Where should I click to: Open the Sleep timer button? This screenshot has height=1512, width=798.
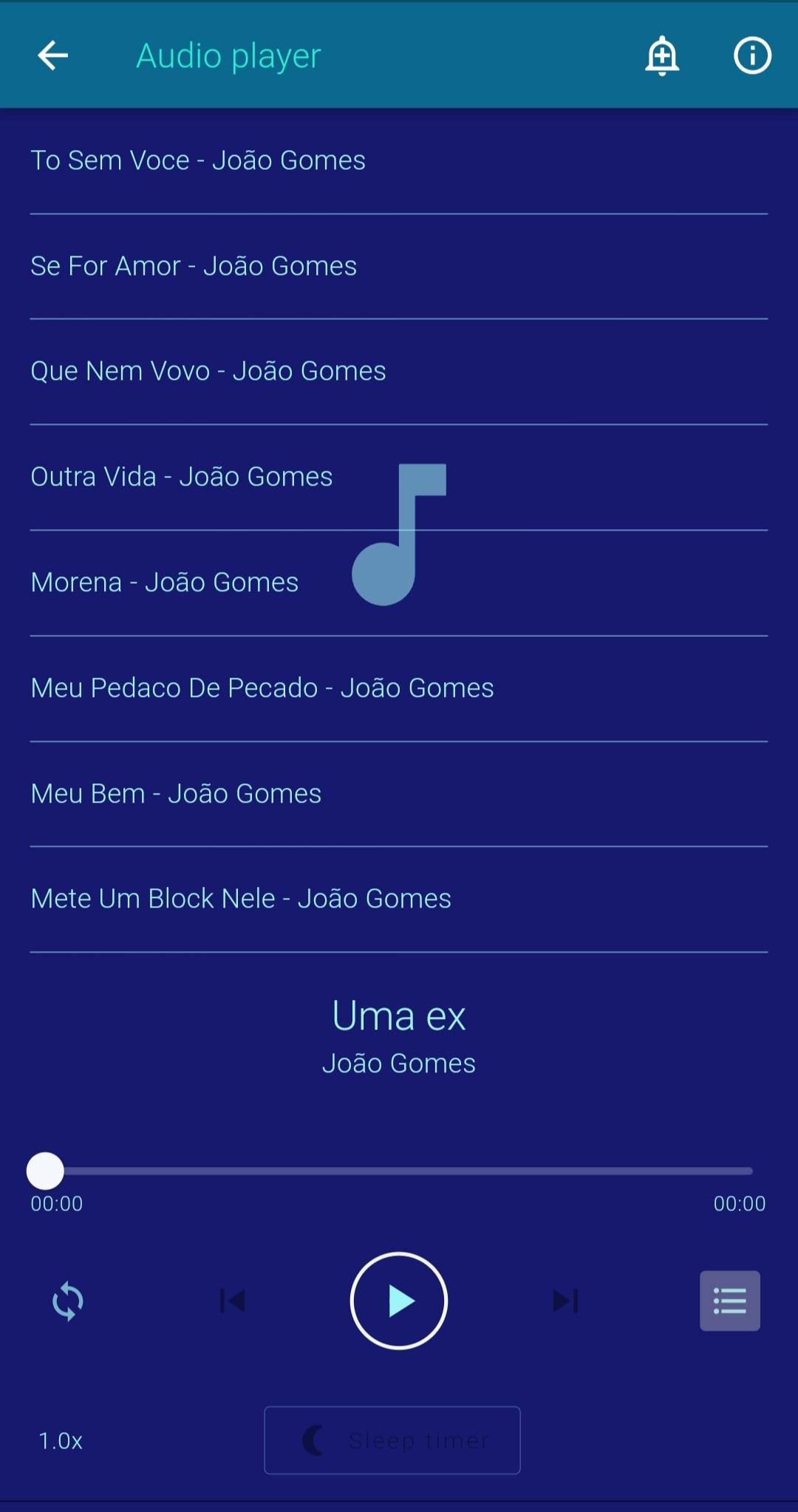tap(392, 1440)
